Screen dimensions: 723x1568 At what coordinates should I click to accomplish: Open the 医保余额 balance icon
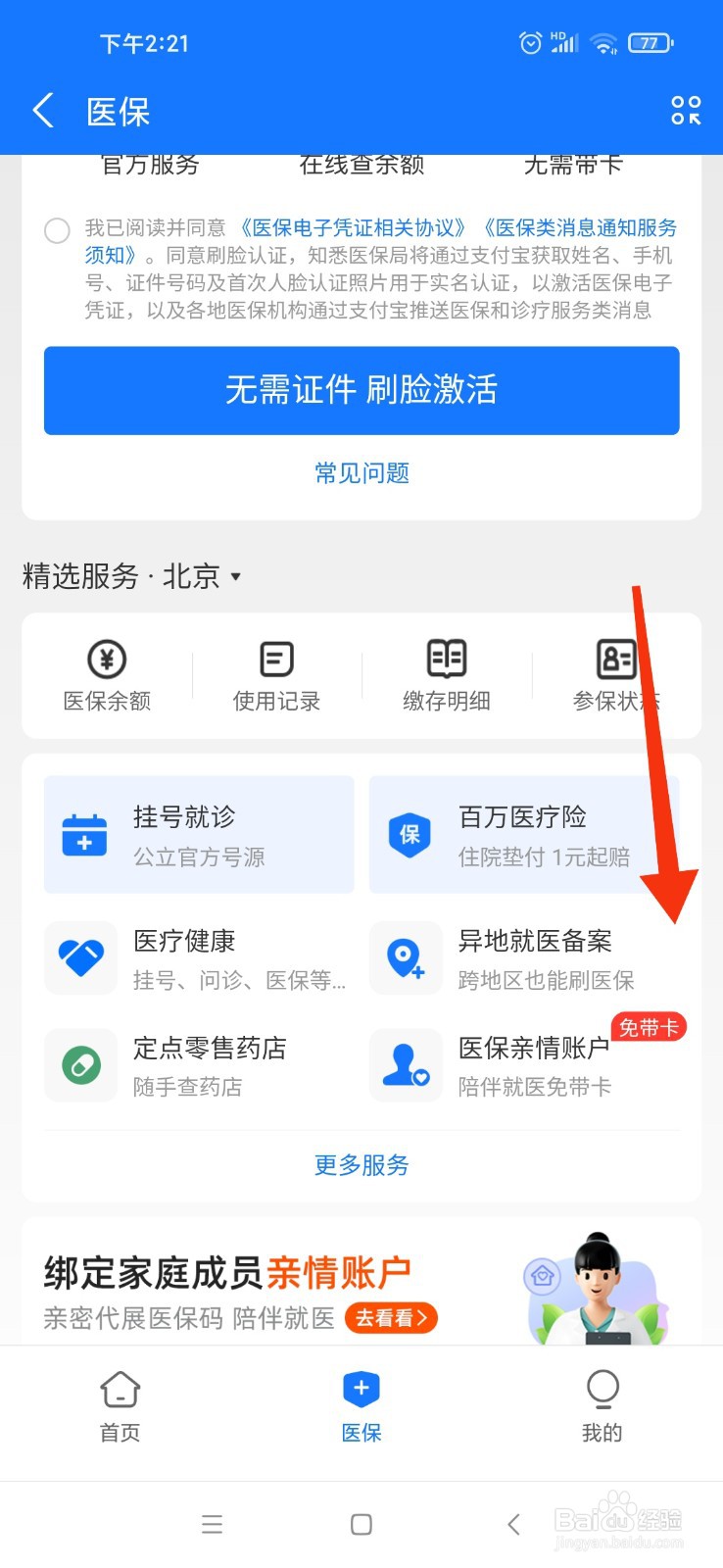(107, 674)
